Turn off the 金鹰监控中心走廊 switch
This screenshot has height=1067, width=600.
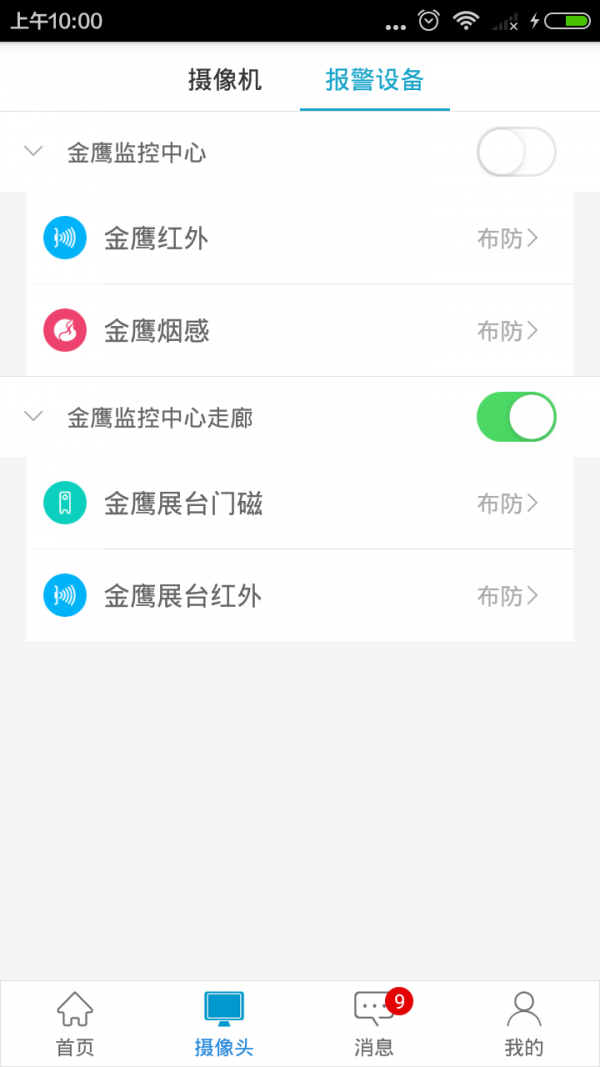[516, 417]
